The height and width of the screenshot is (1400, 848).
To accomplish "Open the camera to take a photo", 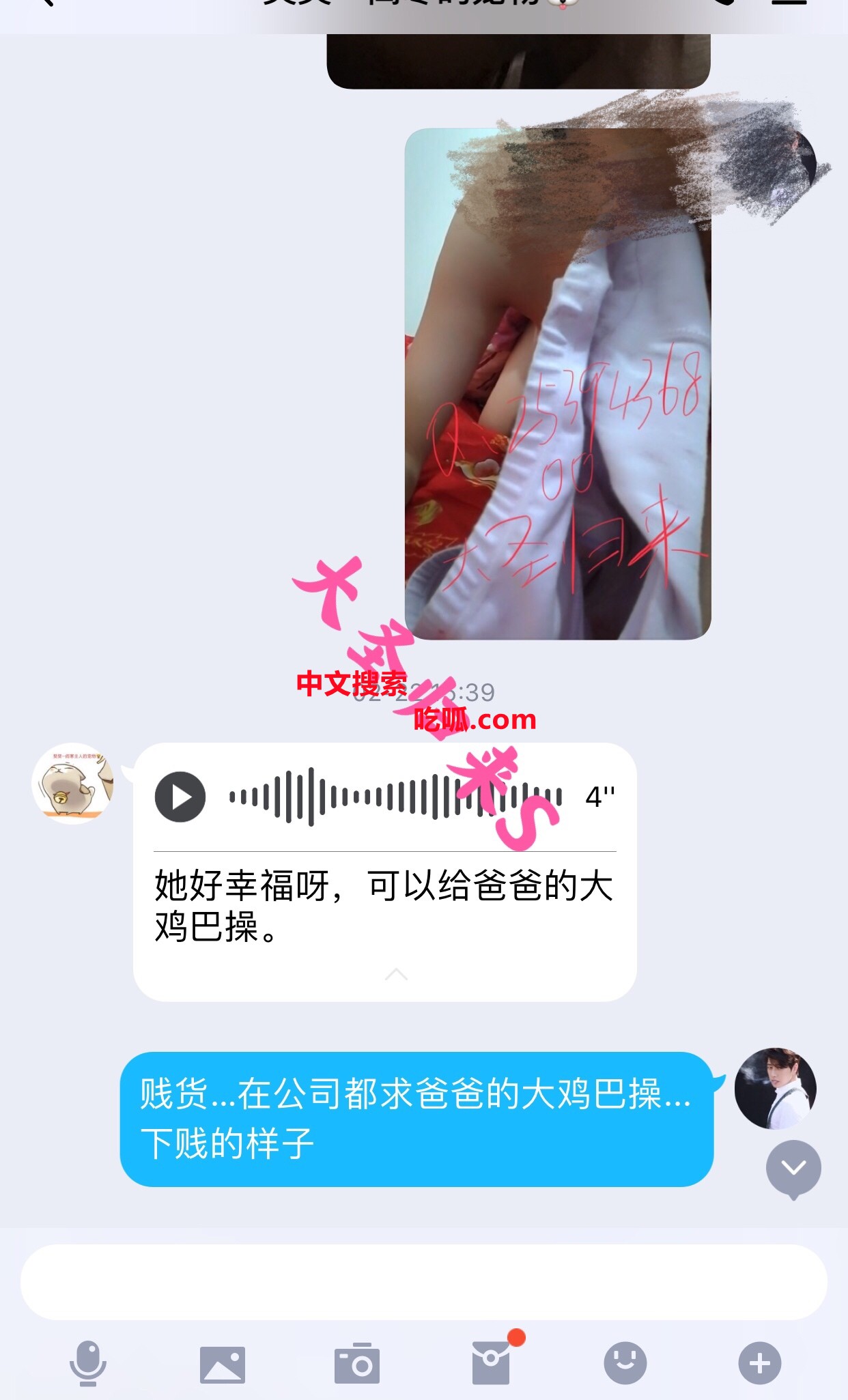I will pyautogui.click(x=356, y=1364).
